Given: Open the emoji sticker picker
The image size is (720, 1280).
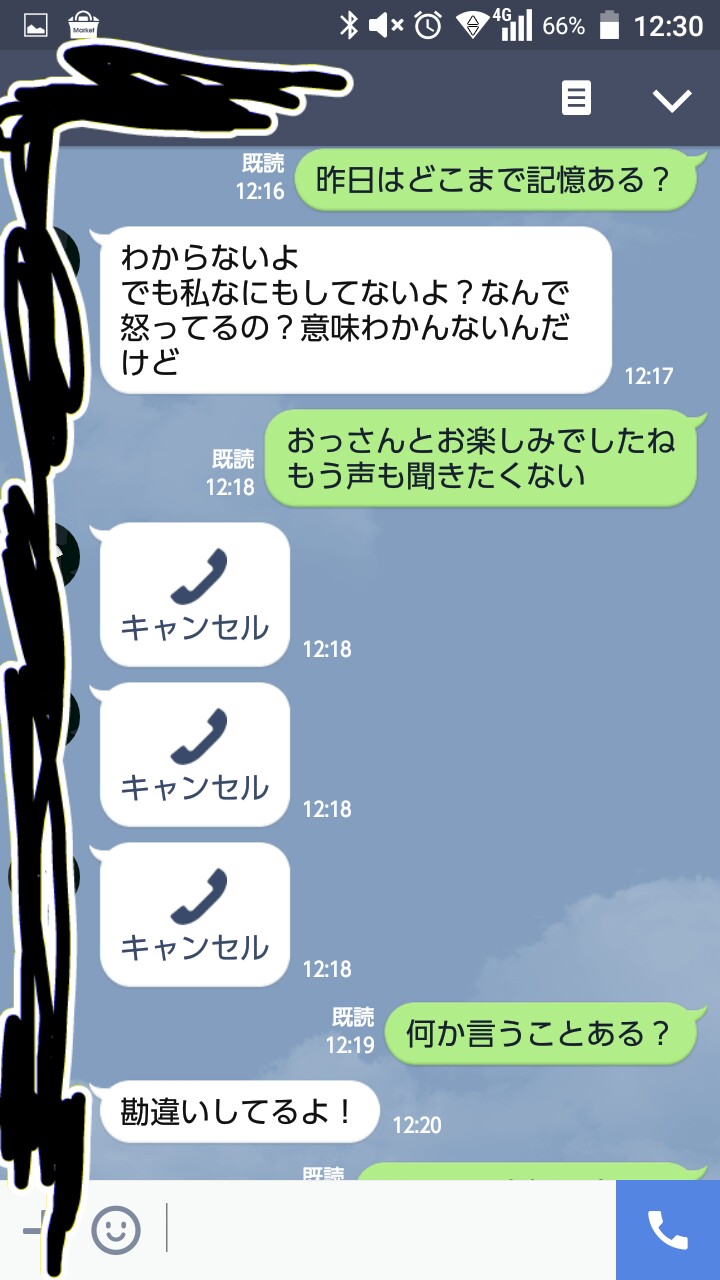Looking at the screenshot, I should pyautogui.click(x=116, y=1229).
